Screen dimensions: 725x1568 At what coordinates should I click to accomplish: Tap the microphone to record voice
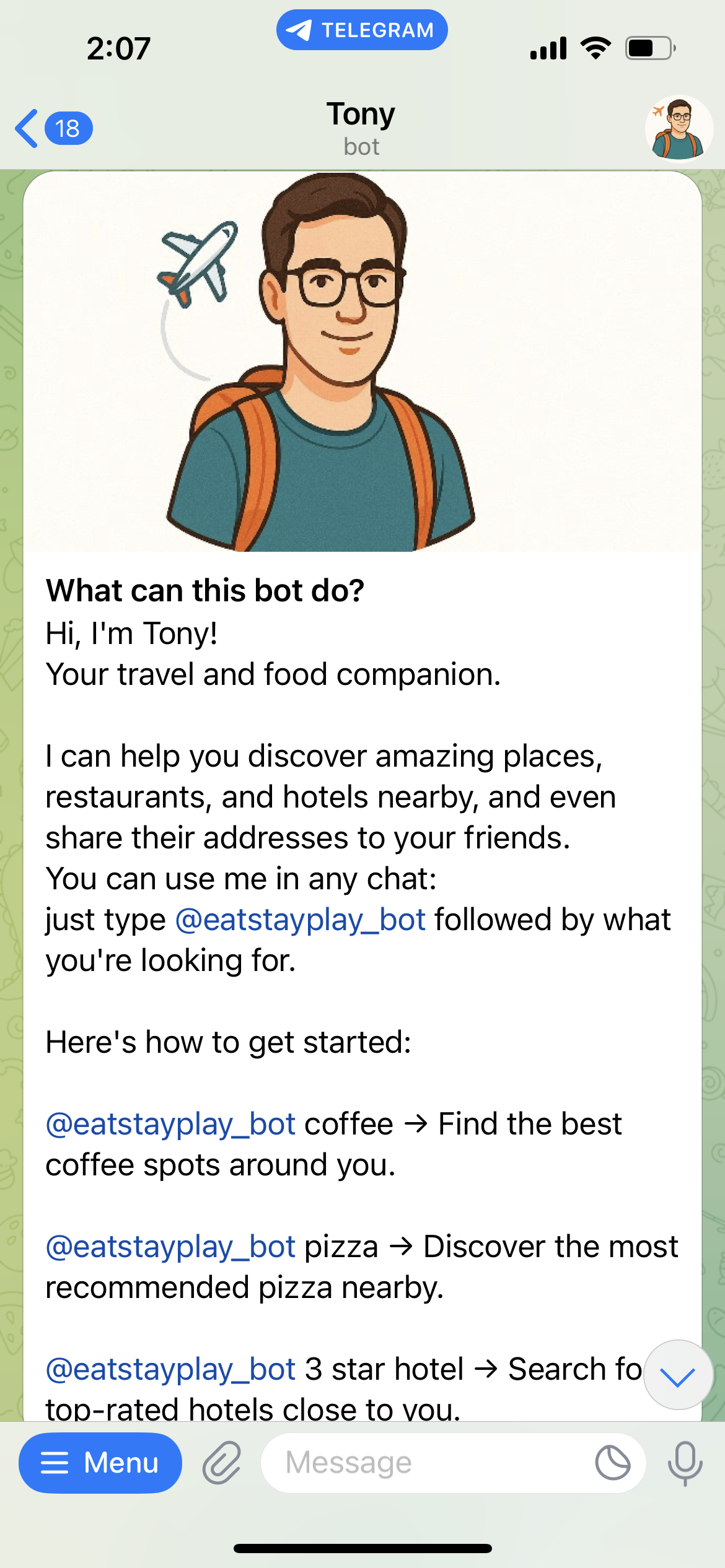685,1463
